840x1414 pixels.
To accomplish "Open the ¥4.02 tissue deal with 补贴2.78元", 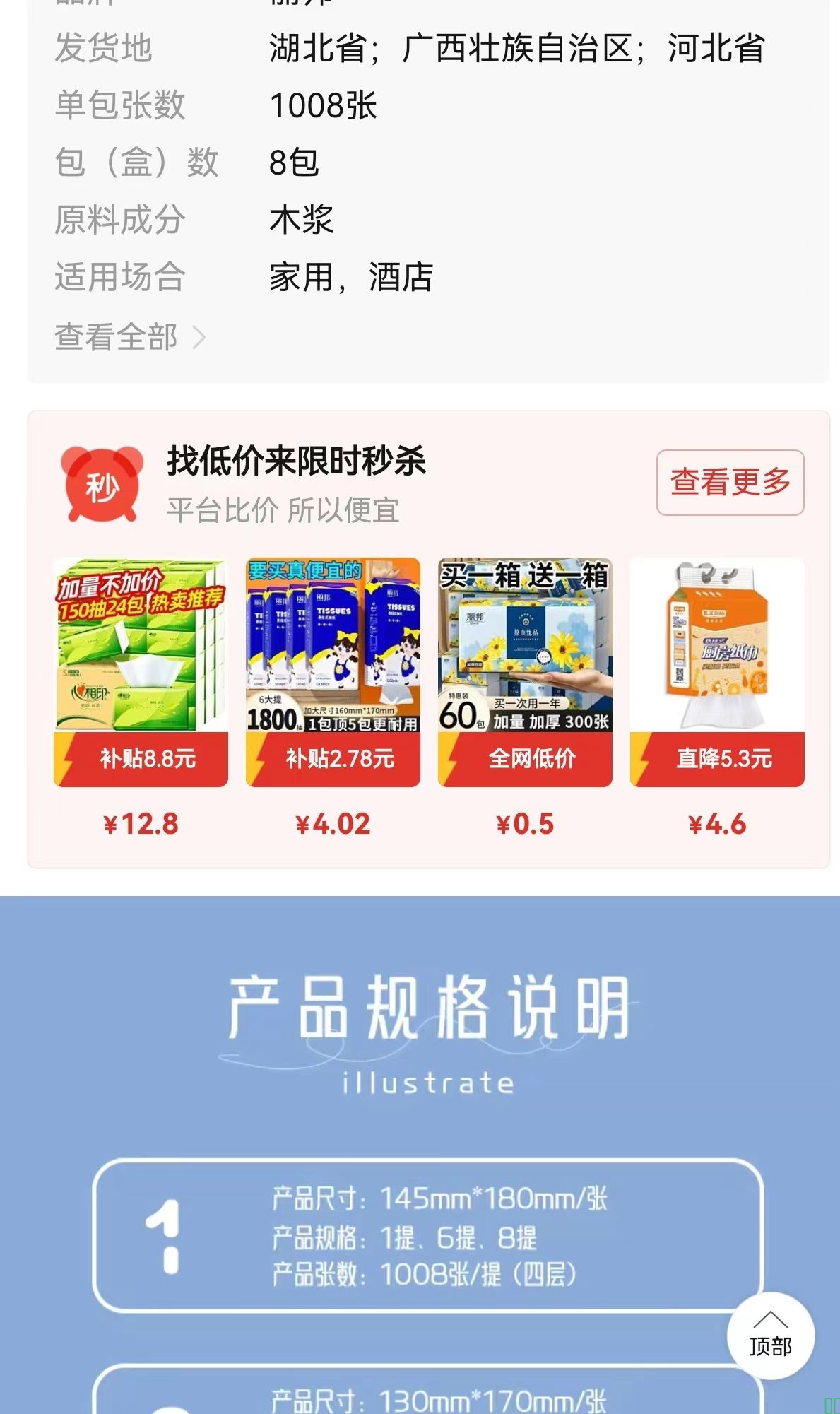I will 333,672.
